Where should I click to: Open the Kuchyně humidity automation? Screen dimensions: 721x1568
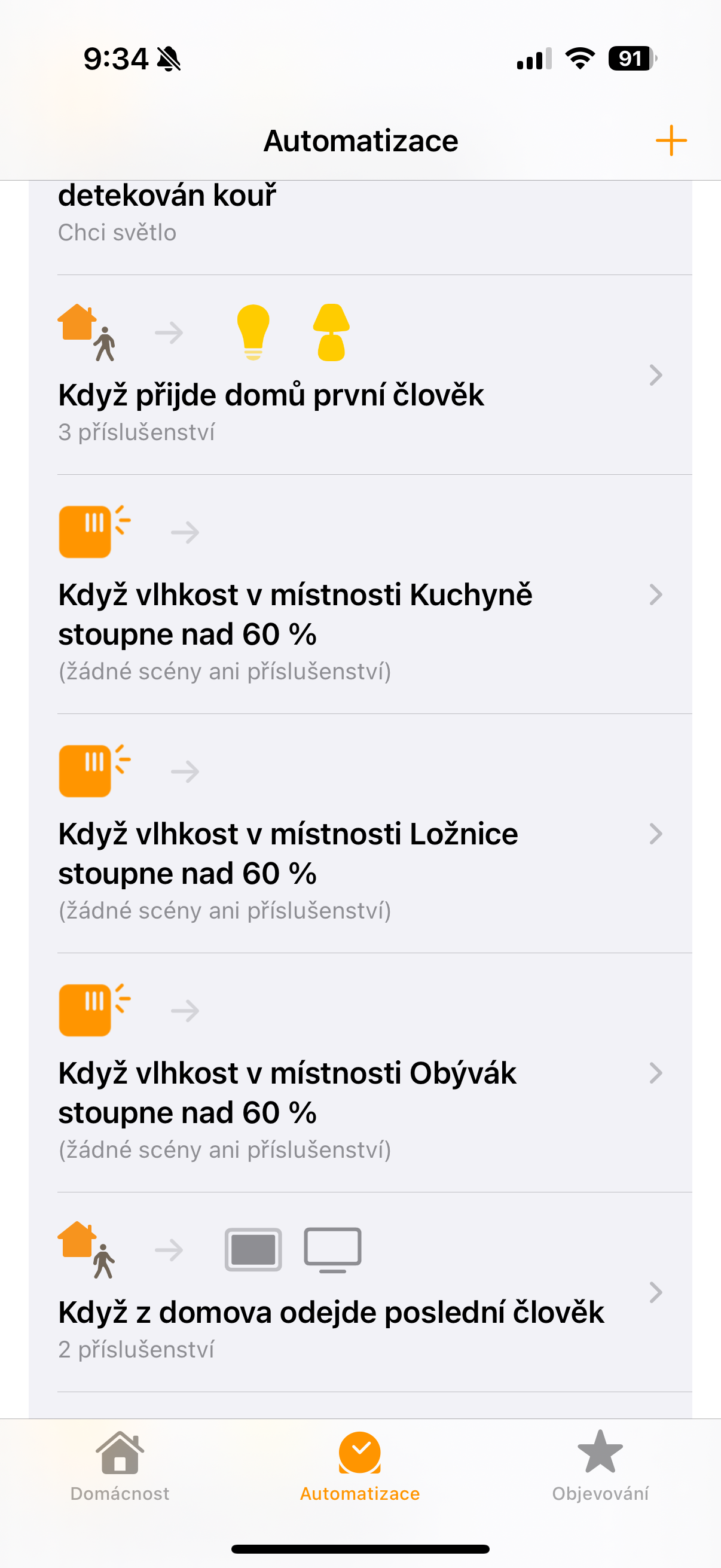[359, 594]
